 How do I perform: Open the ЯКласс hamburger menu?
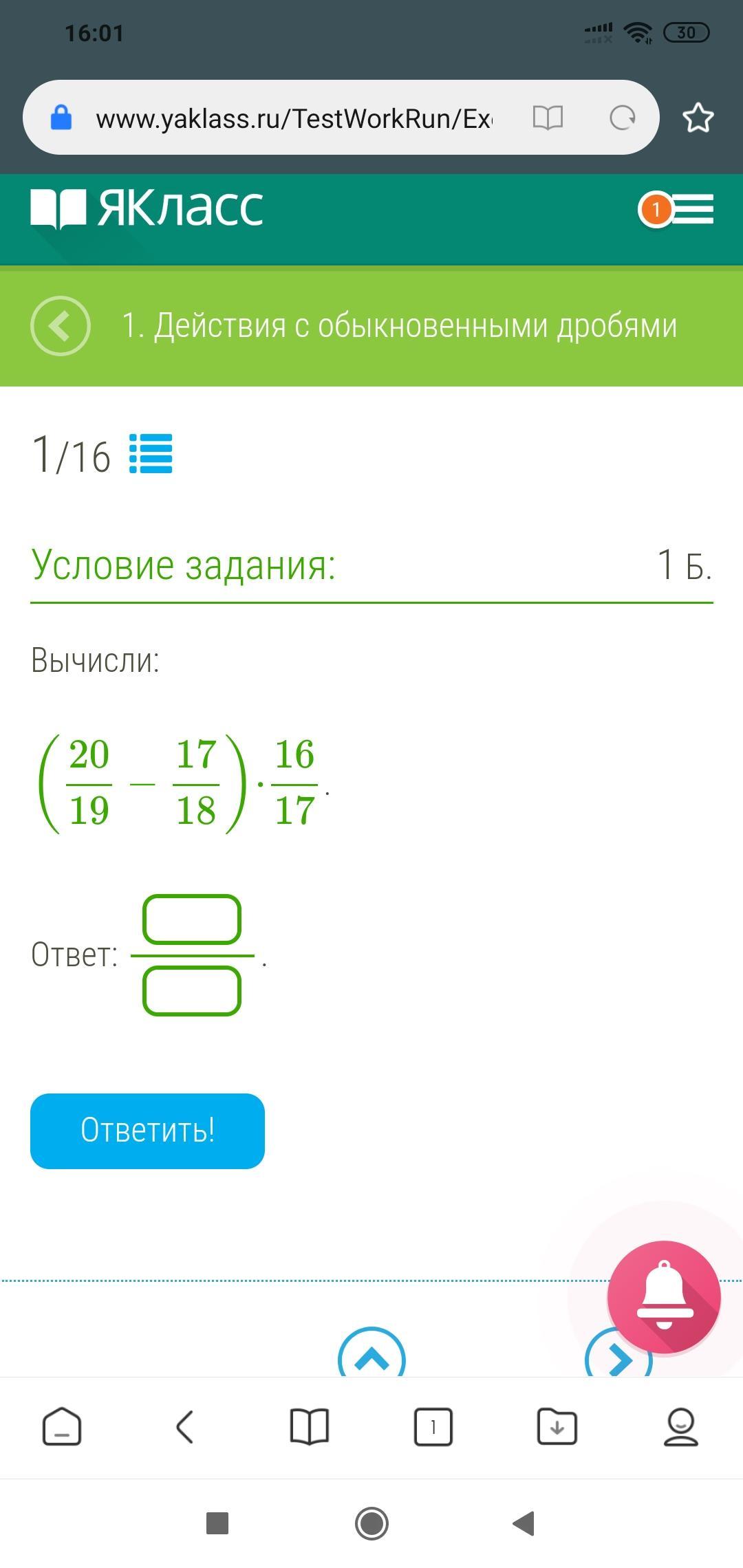(x=692, y=209)
